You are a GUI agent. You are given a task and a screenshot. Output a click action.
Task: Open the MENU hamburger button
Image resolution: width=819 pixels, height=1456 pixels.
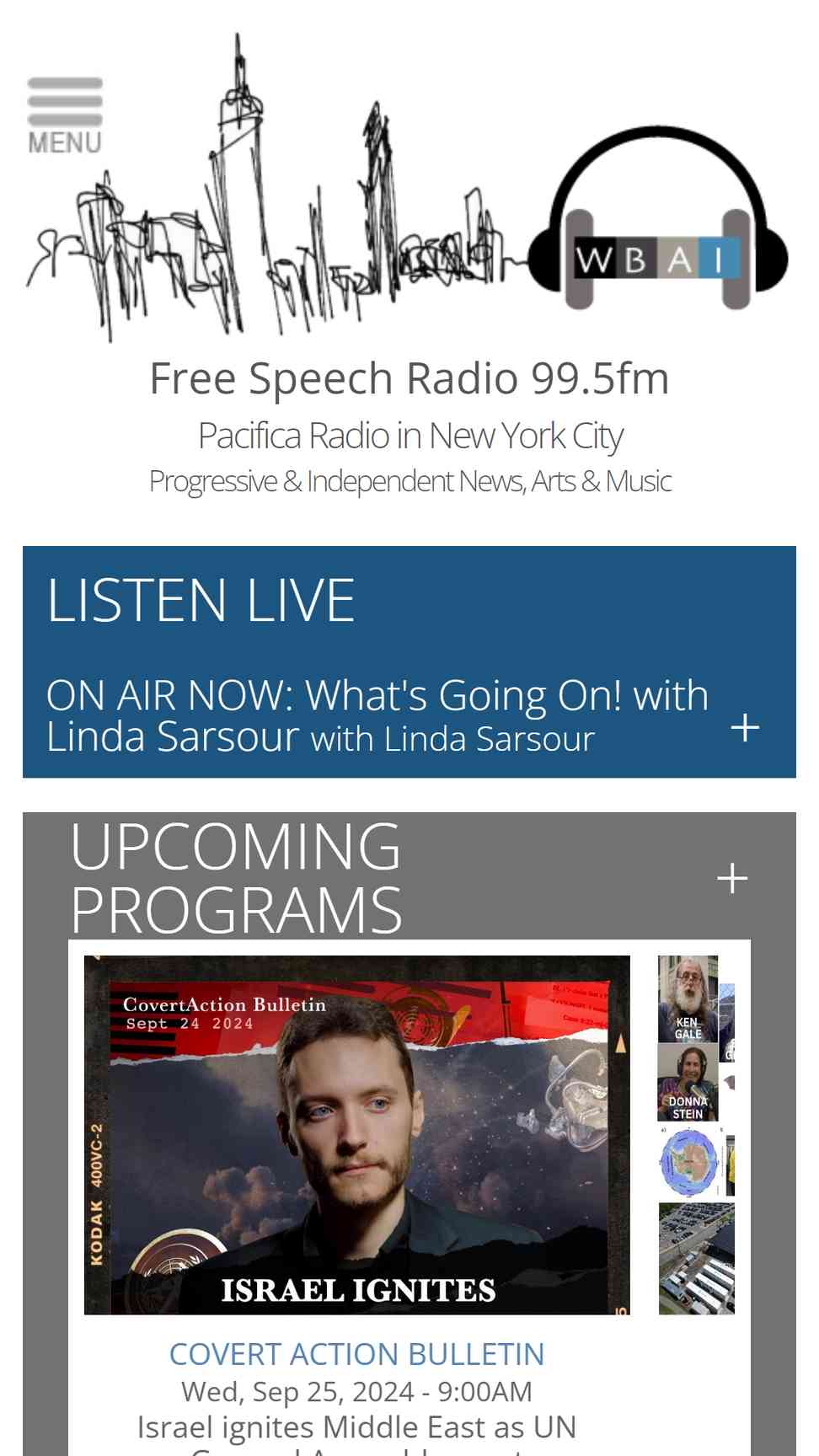coord(65,115)
